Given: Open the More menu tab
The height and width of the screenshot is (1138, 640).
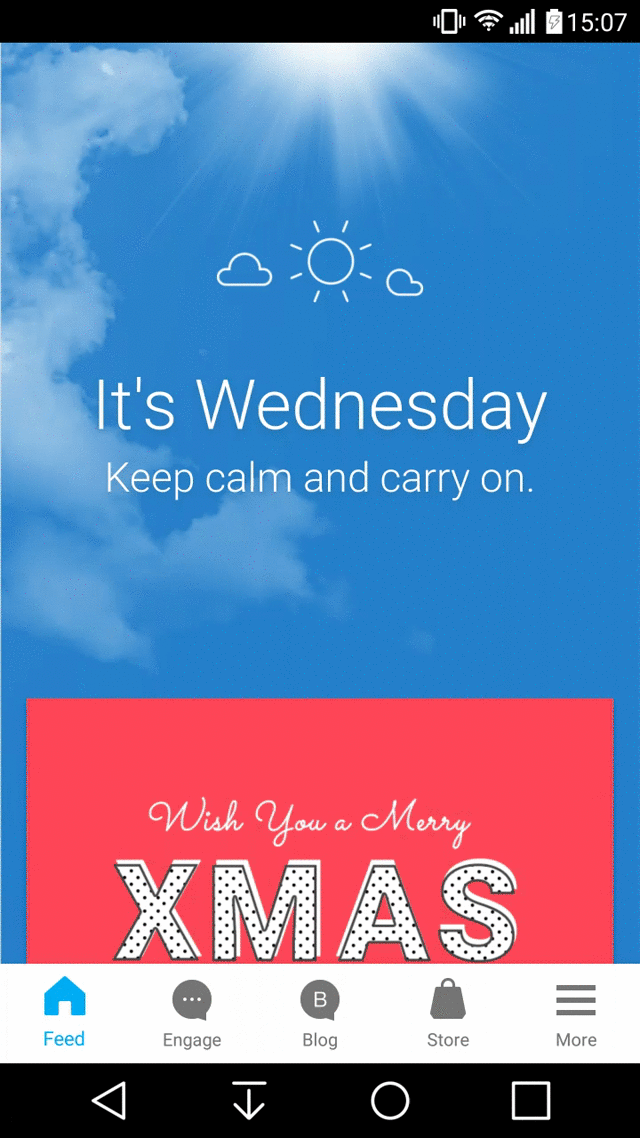Looking at the screenshot, I should pos(576,1012).
